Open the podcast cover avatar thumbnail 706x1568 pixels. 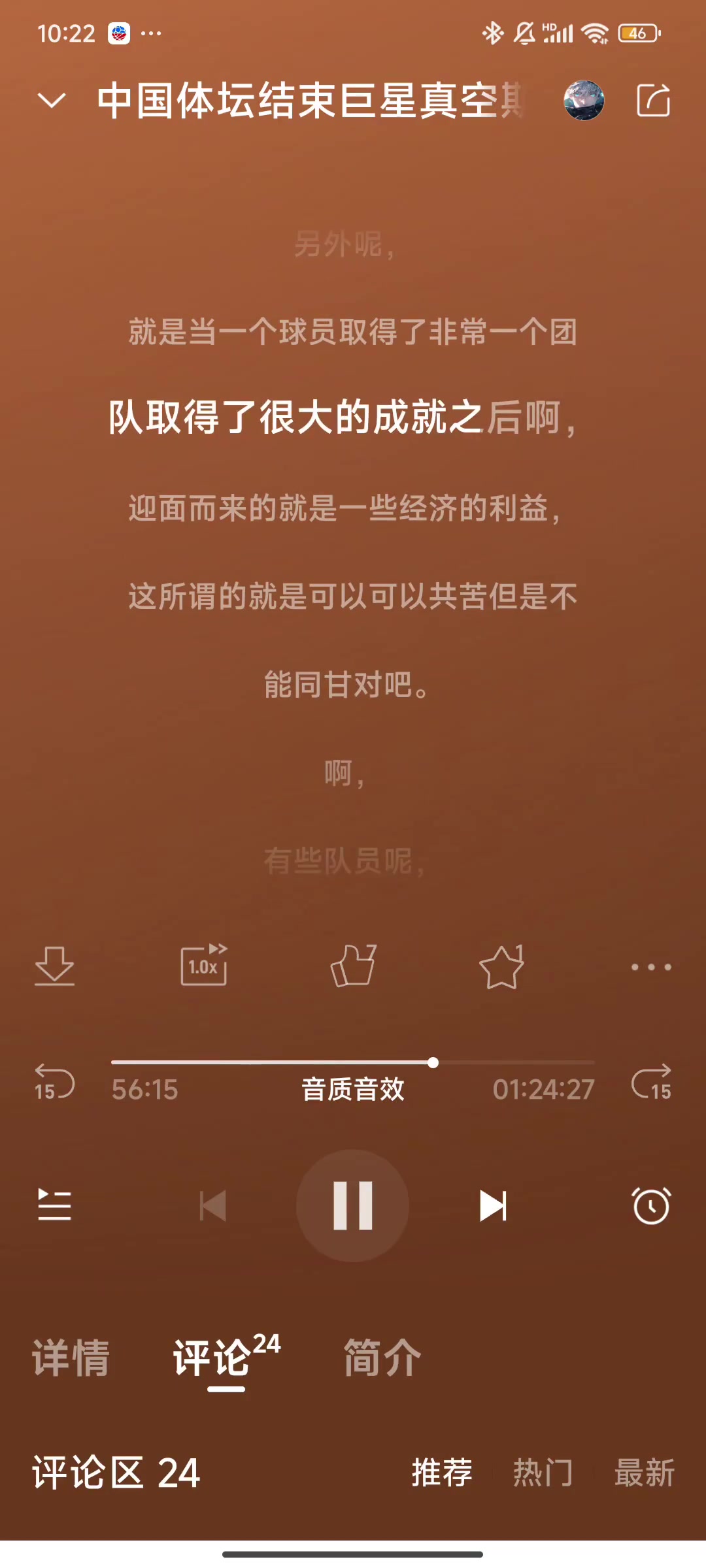tap(582, 101)
